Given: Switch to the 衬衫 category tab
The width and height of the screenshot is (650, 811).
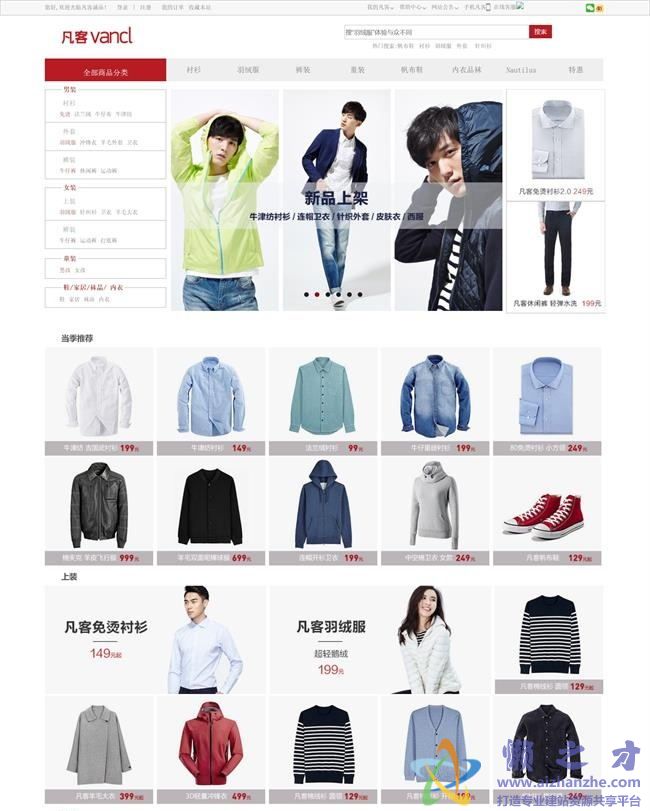Looking at the screenshot, I should click(194, 71).
